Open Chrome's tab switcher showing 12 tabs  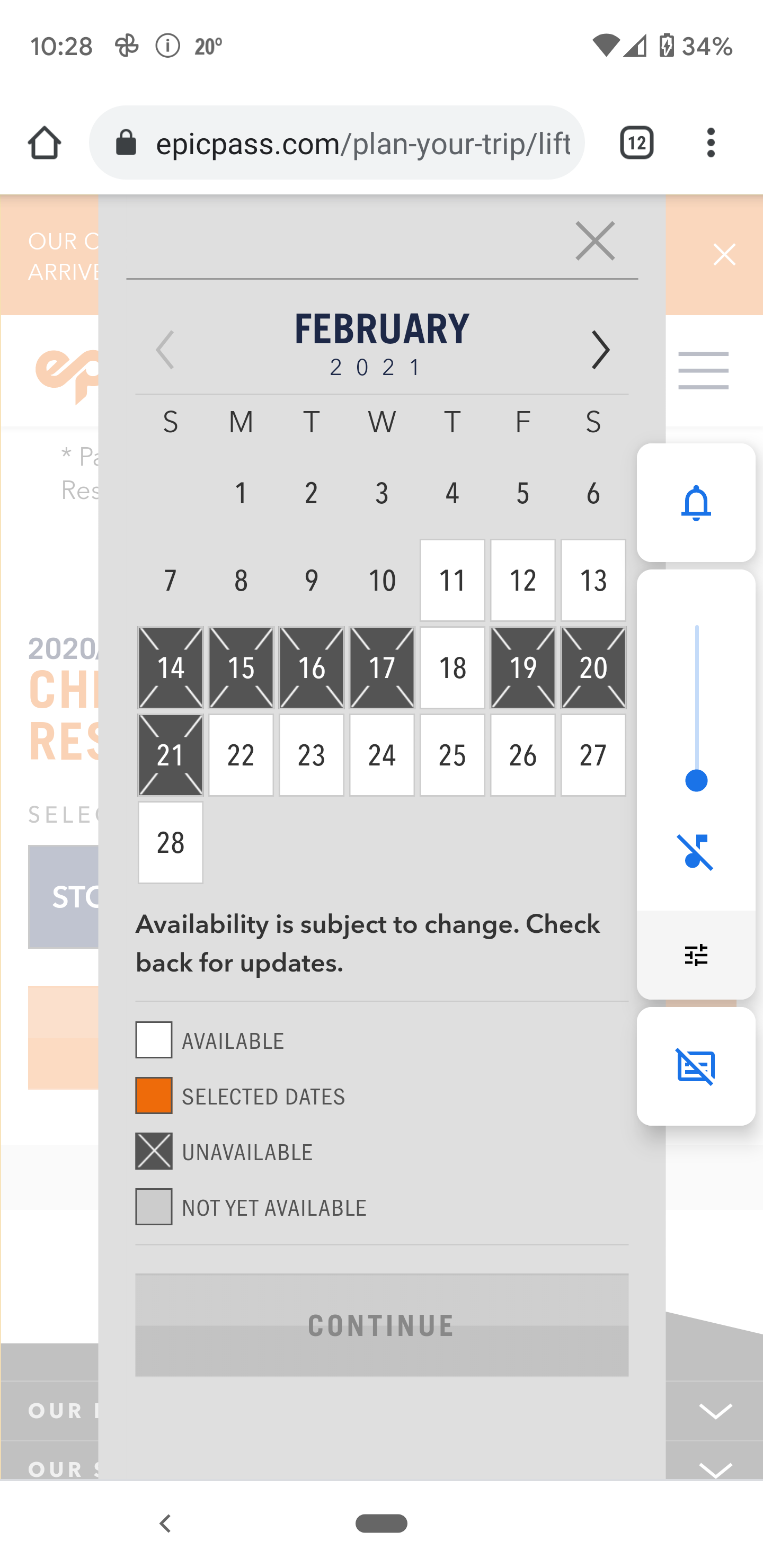[x=636, y=143]
